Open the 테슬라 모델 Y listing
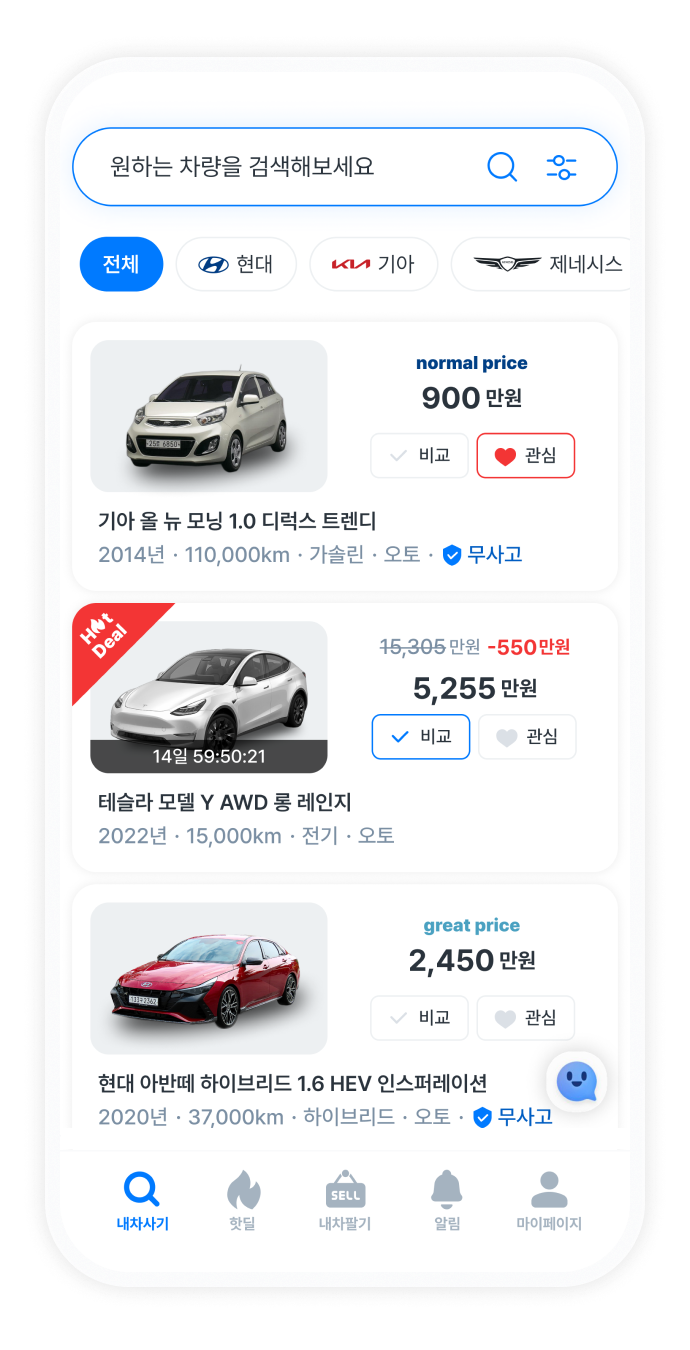 [x=225, y=802]
